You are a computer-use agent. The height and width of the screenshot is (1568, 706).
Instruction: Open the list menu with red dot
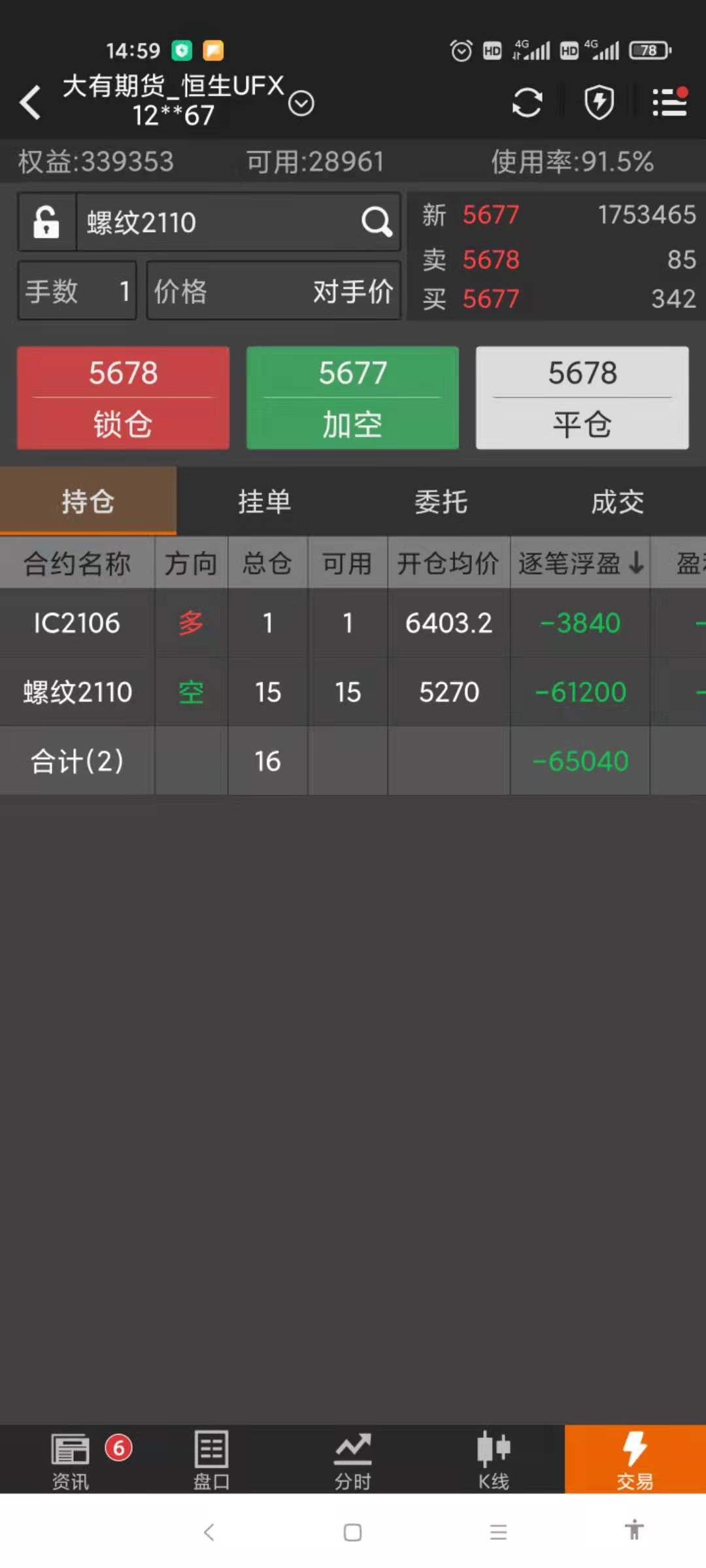pos(670,103)
